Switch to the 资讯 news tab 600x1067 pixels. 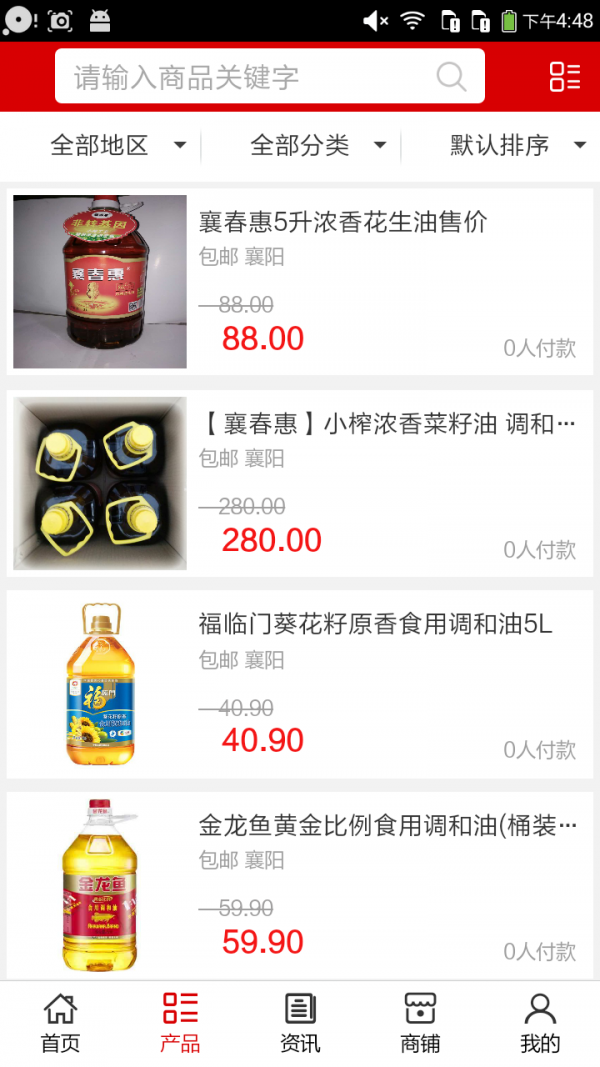point(300,1023)
